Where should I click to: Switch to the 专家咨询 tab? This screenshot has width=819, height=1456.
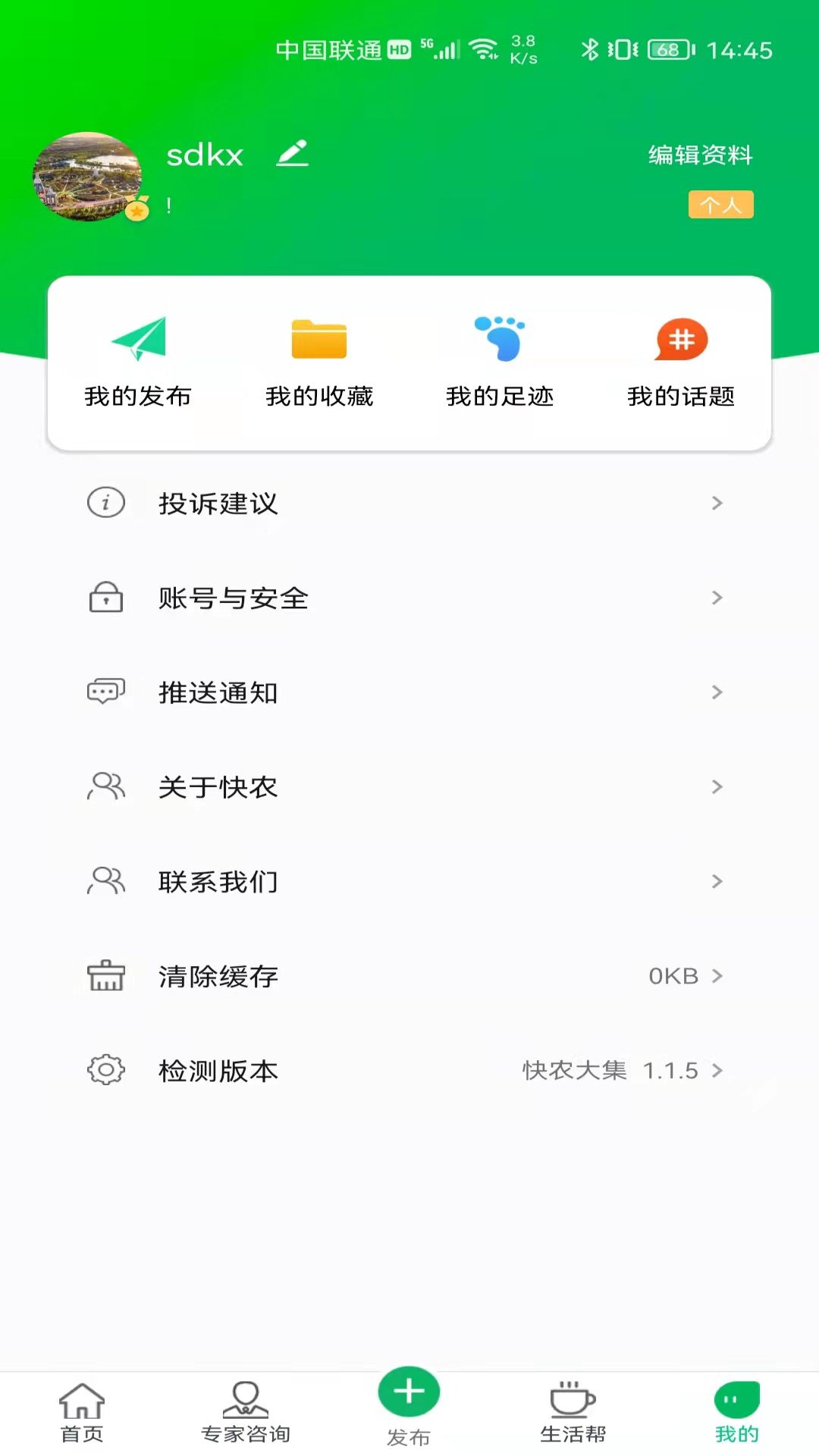(246, 1412)
